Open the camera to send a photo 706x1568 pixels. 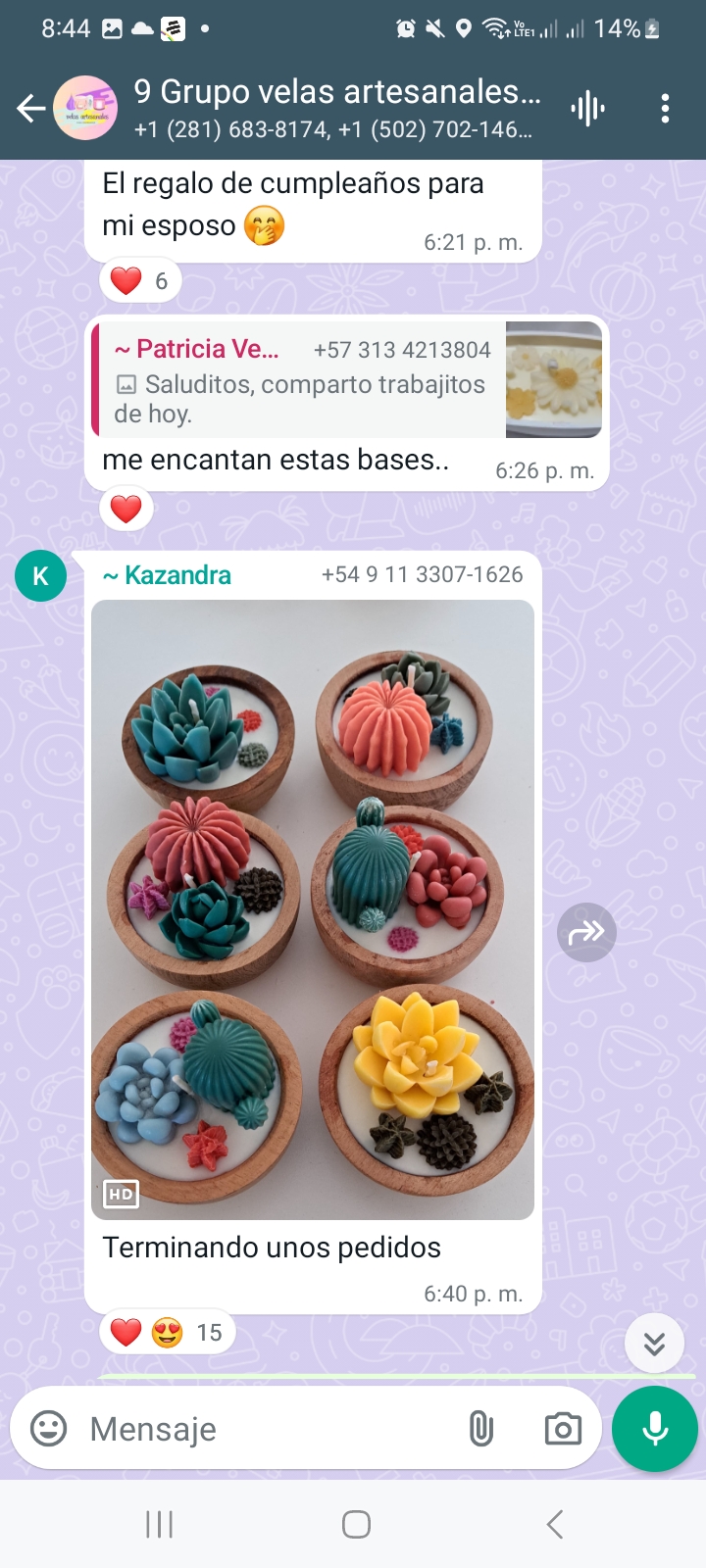coord(563,1429)
